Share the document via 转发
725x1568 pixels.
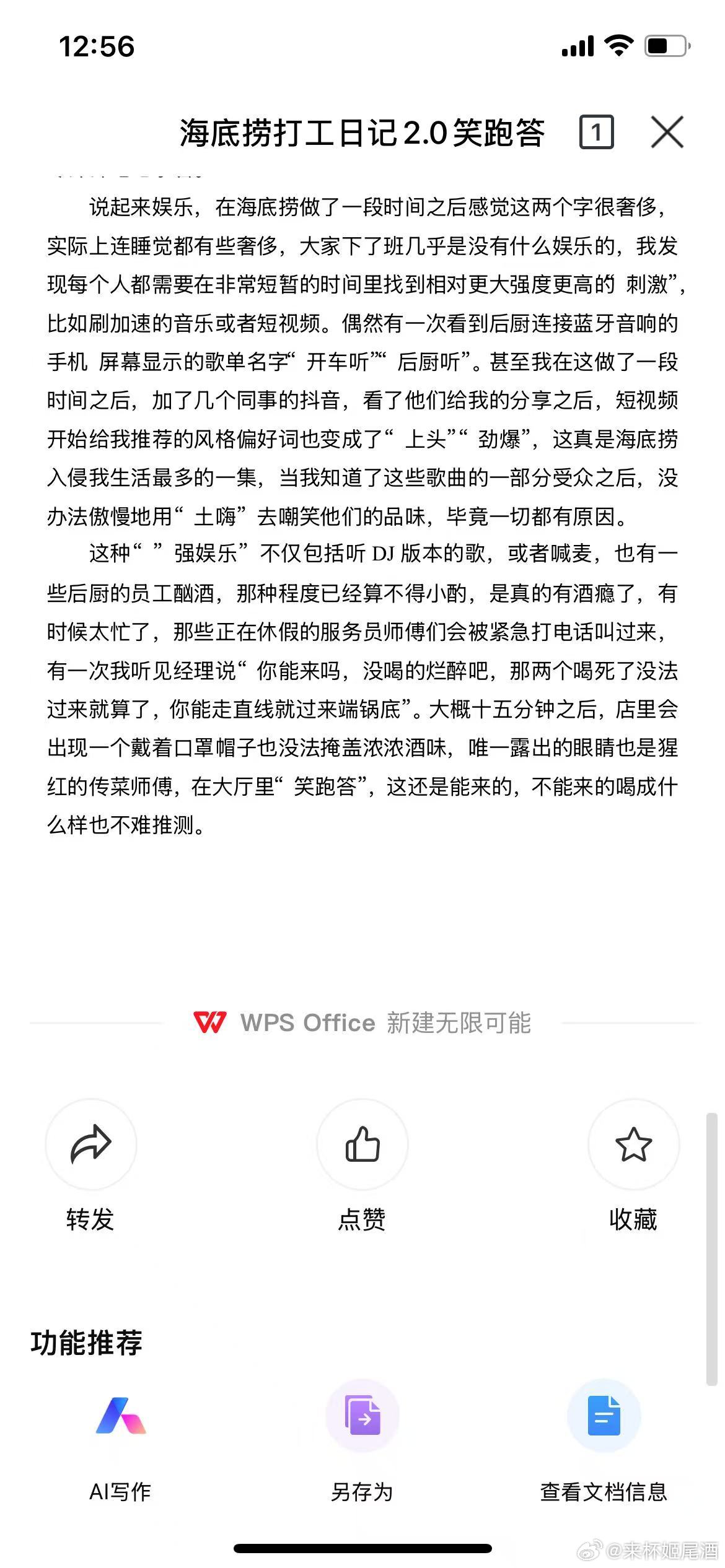tap(91, 1145)
